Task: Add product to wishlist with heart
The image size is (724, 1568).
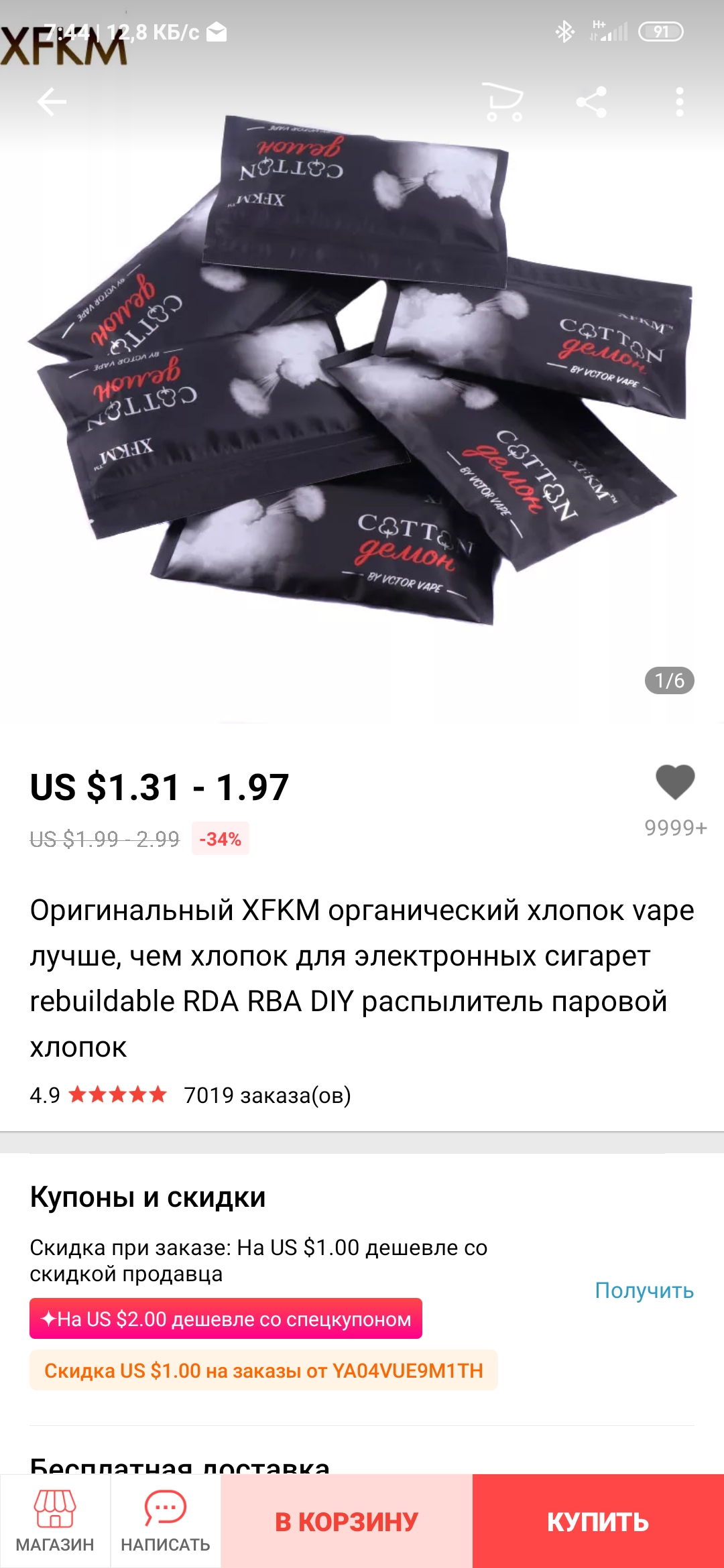Action: click(x=674, y=783)
